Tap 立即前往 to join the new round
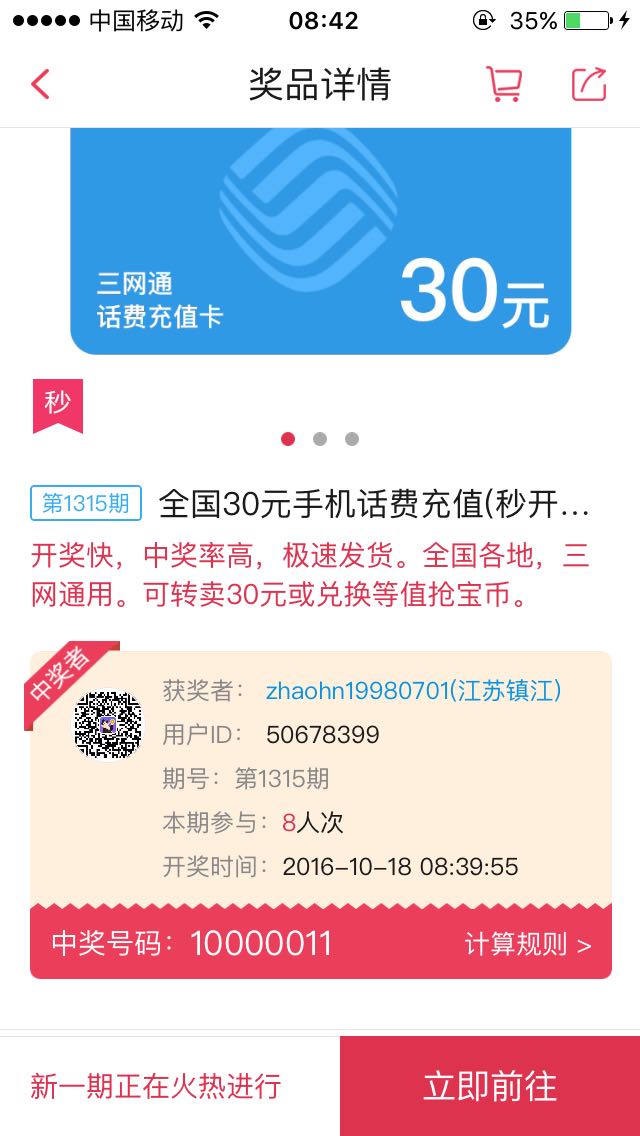The width and height of the screenshot is (640, 1136). [490, 1086]
